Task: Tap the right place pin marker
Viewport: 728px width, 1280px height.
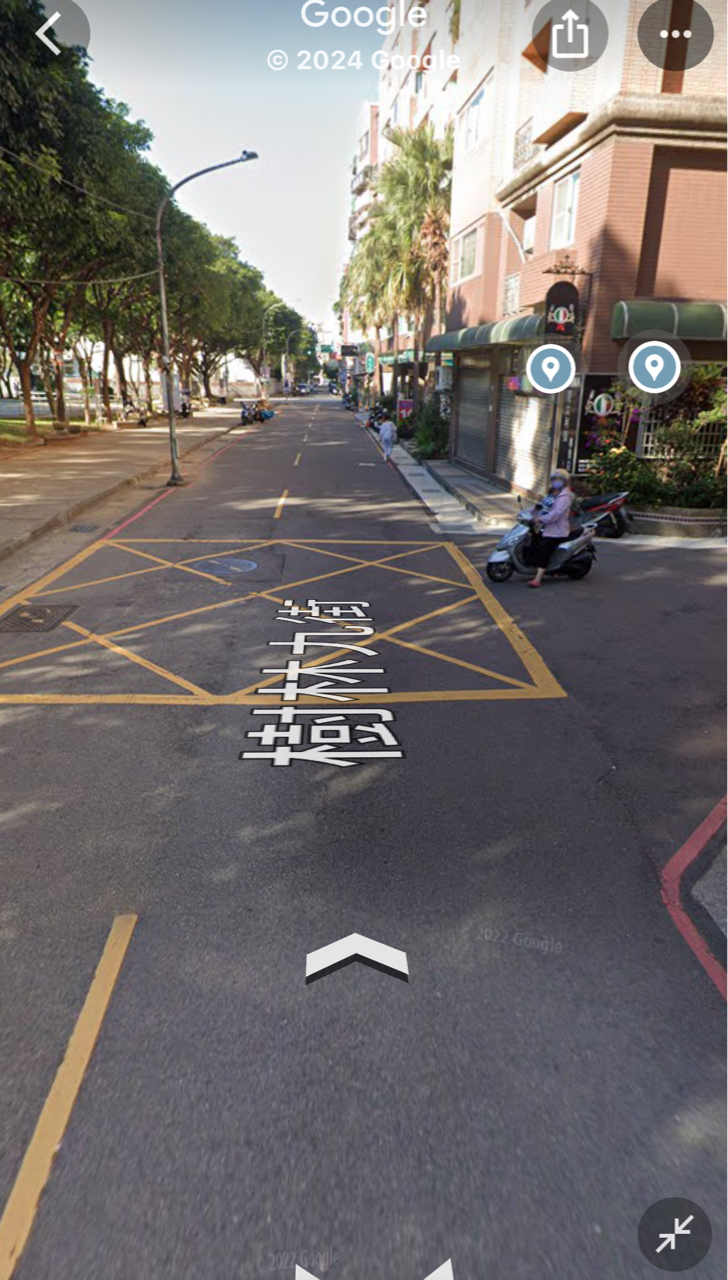Action: pos(654,367)
